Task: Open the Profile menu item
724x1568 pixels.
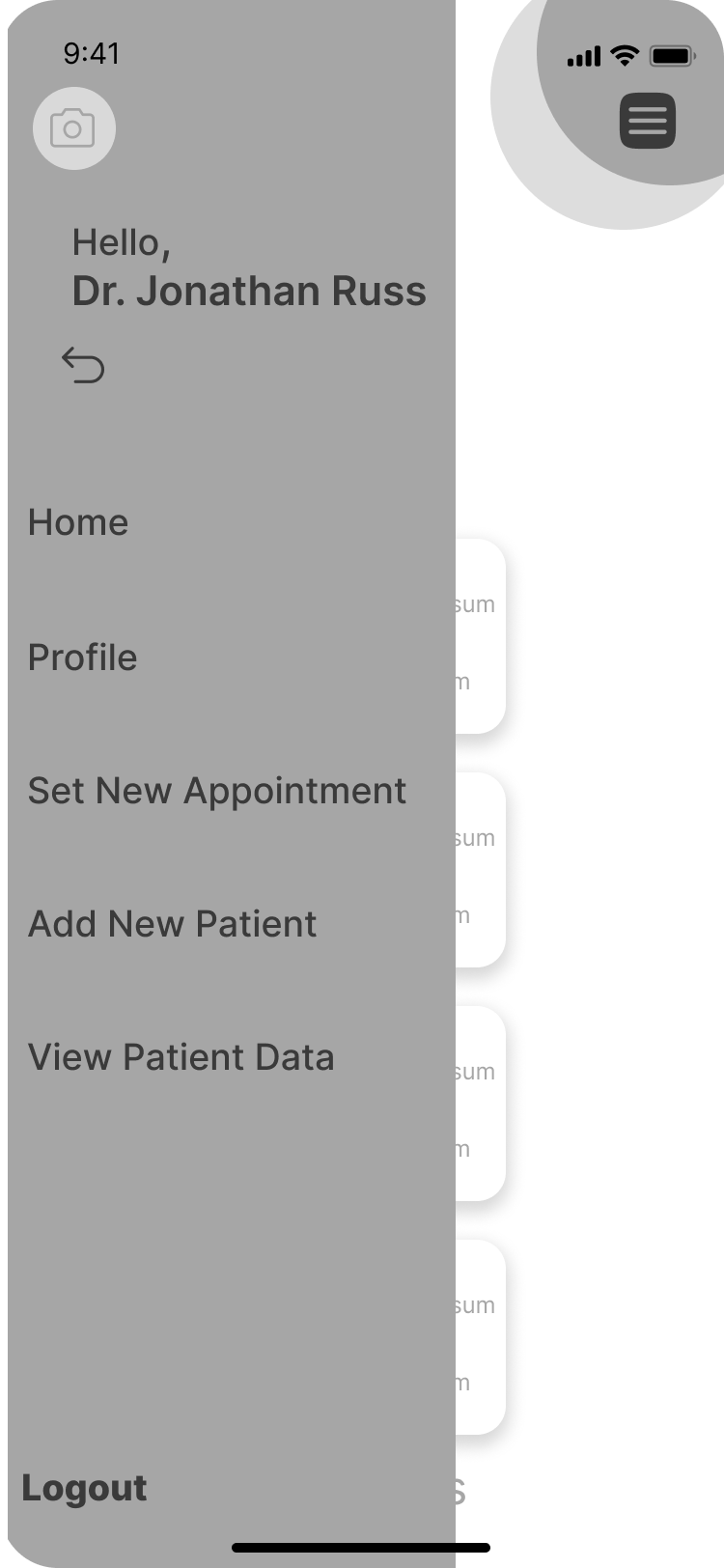Action: (x=83, y=658)
